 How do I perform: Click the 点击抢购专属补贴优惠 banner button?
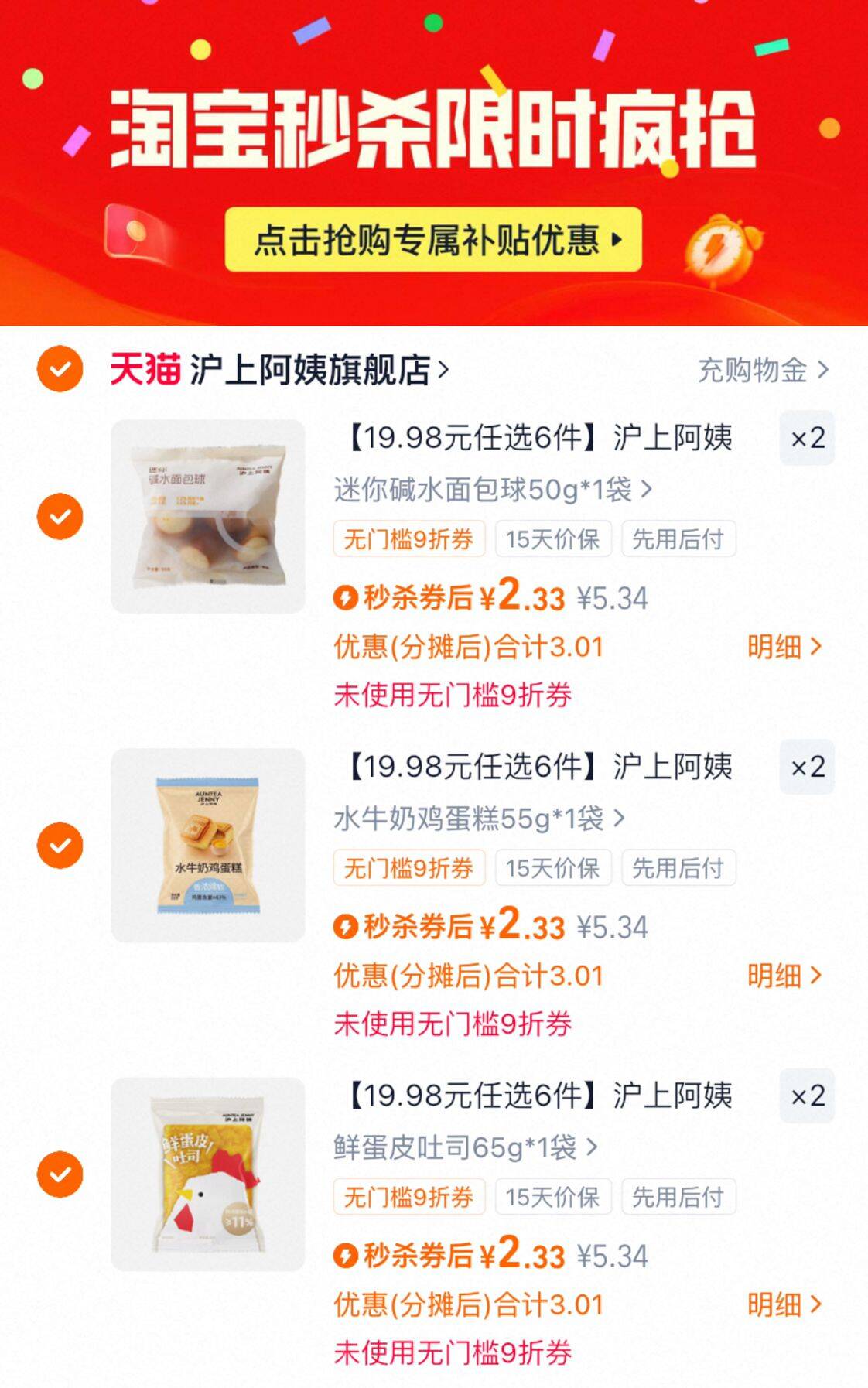433,239
